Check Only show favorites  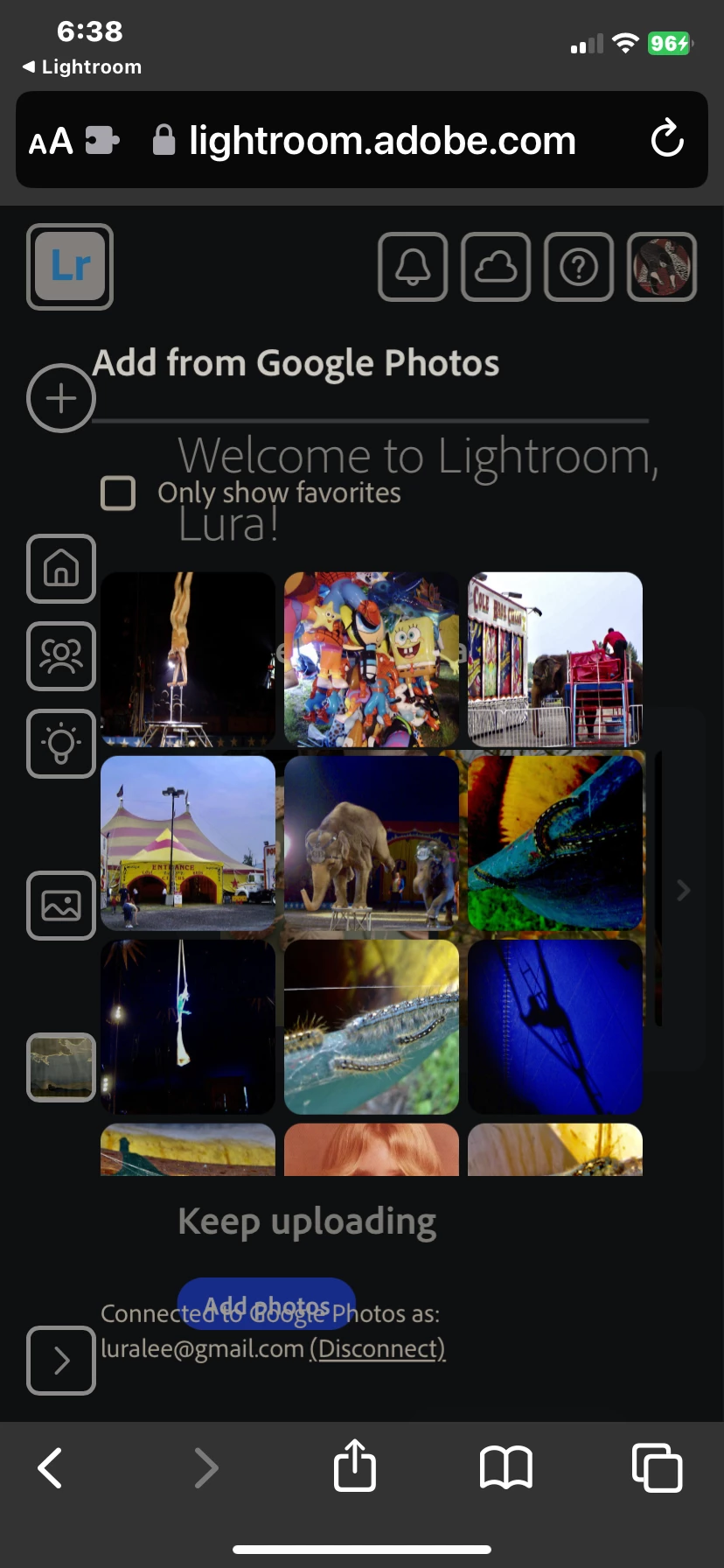pos(118,493)
